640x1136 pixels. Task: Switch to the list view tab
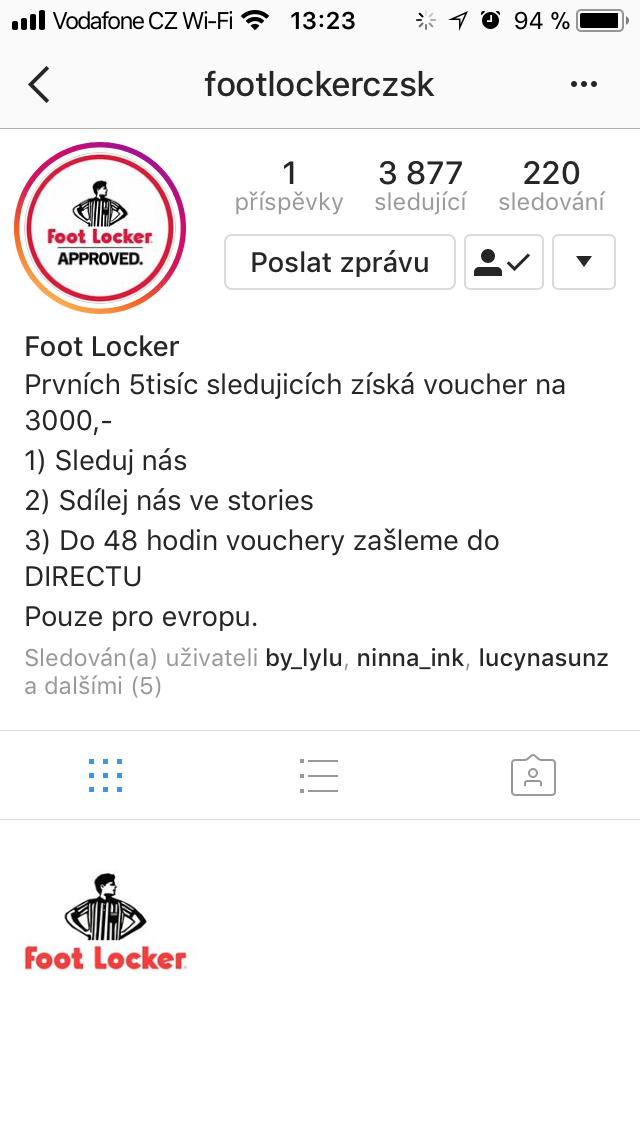point(319,775)
